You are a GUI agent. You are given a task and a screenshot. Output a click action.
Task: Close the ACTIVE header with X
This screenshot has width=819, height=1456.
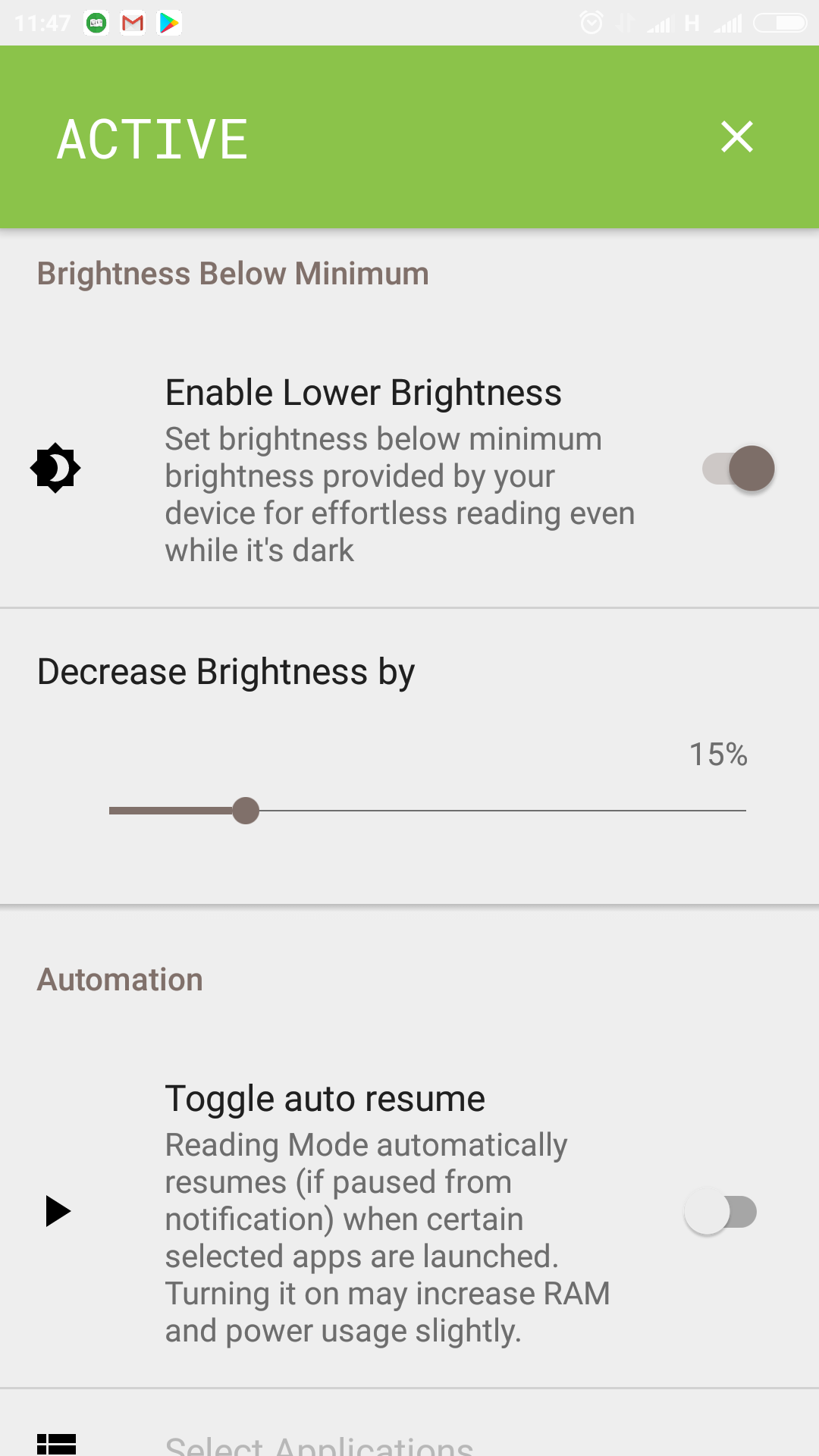click(x=736, y=137)
